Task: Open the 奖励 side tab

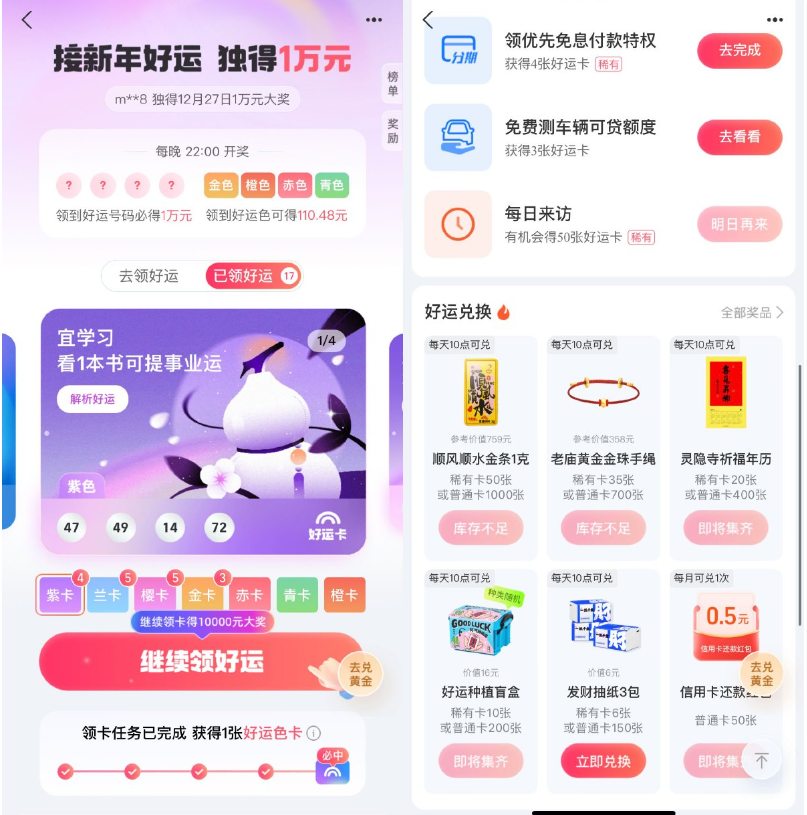Action: click(x=392, y=131)
